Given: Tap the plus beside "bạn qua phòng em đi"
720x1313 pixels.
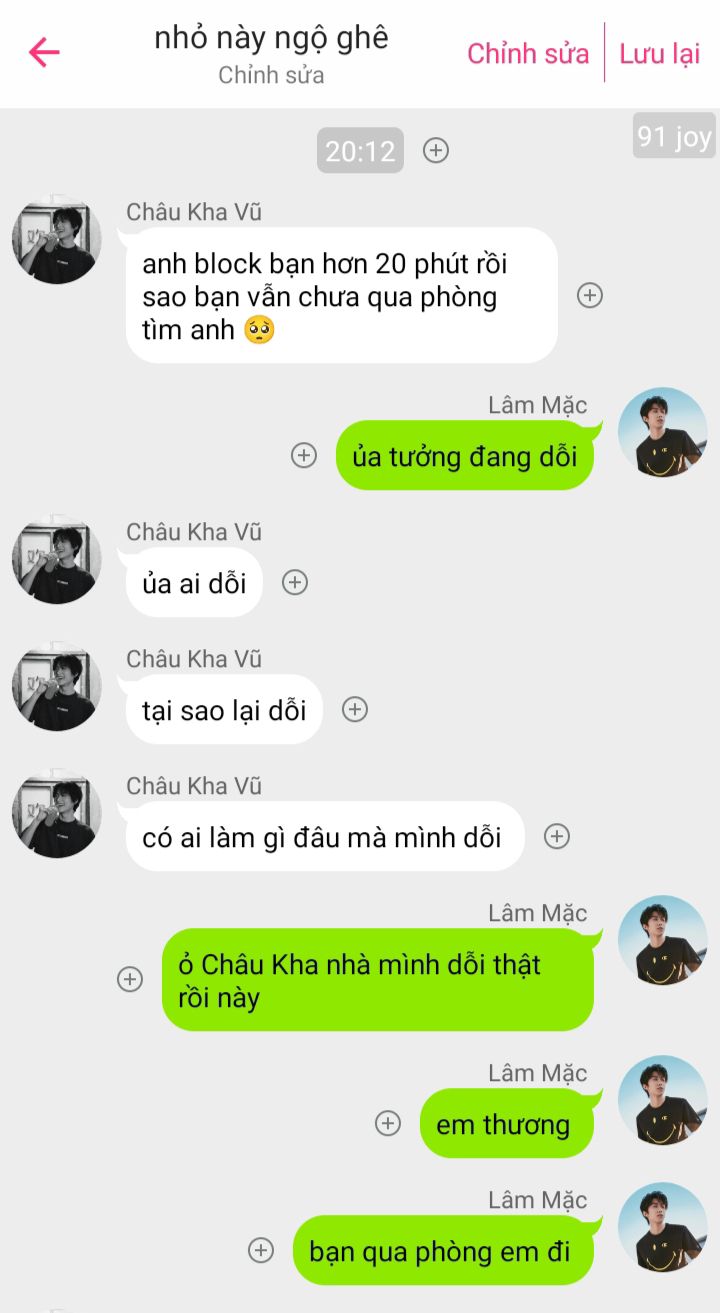Looking at the screenshot, I should click(261, 1250).
